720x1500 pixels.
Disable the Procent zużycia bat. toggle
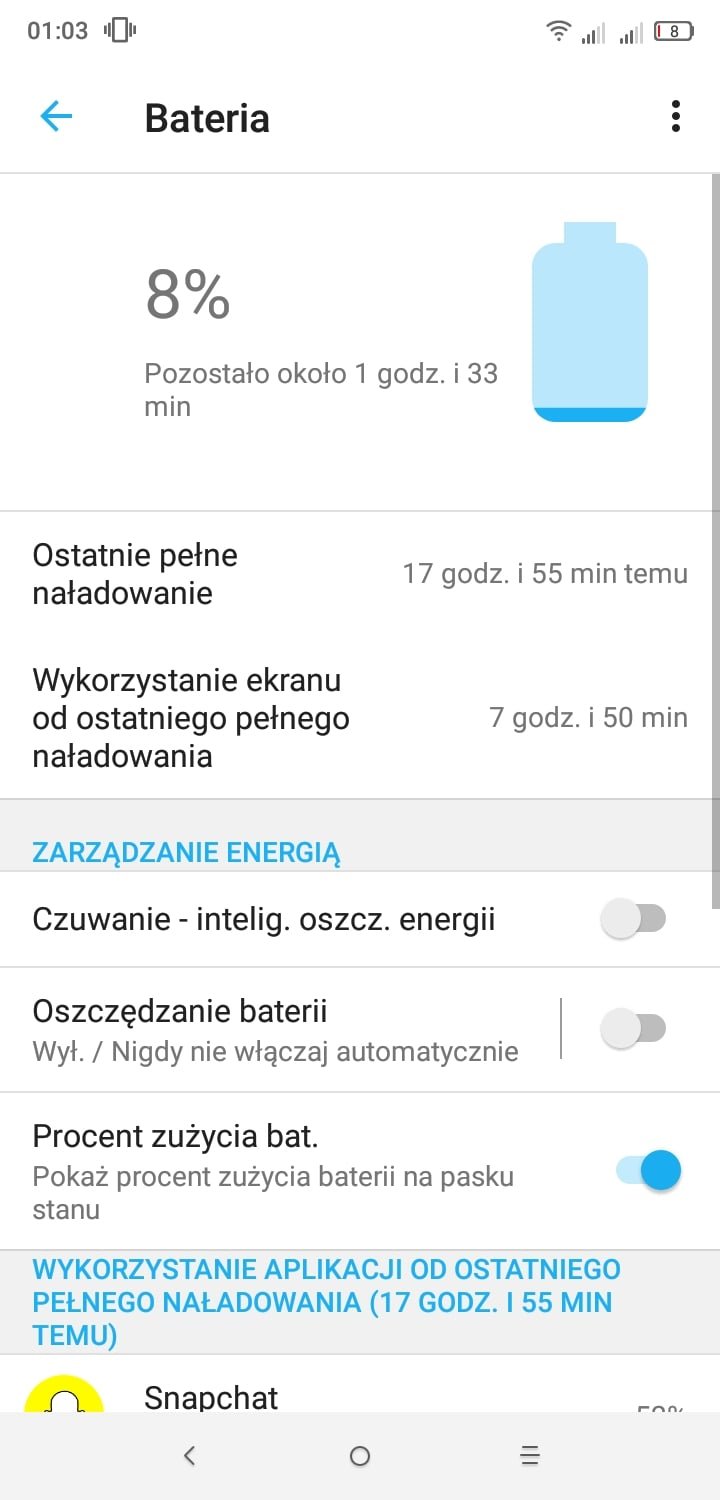tap(649, 1170)
